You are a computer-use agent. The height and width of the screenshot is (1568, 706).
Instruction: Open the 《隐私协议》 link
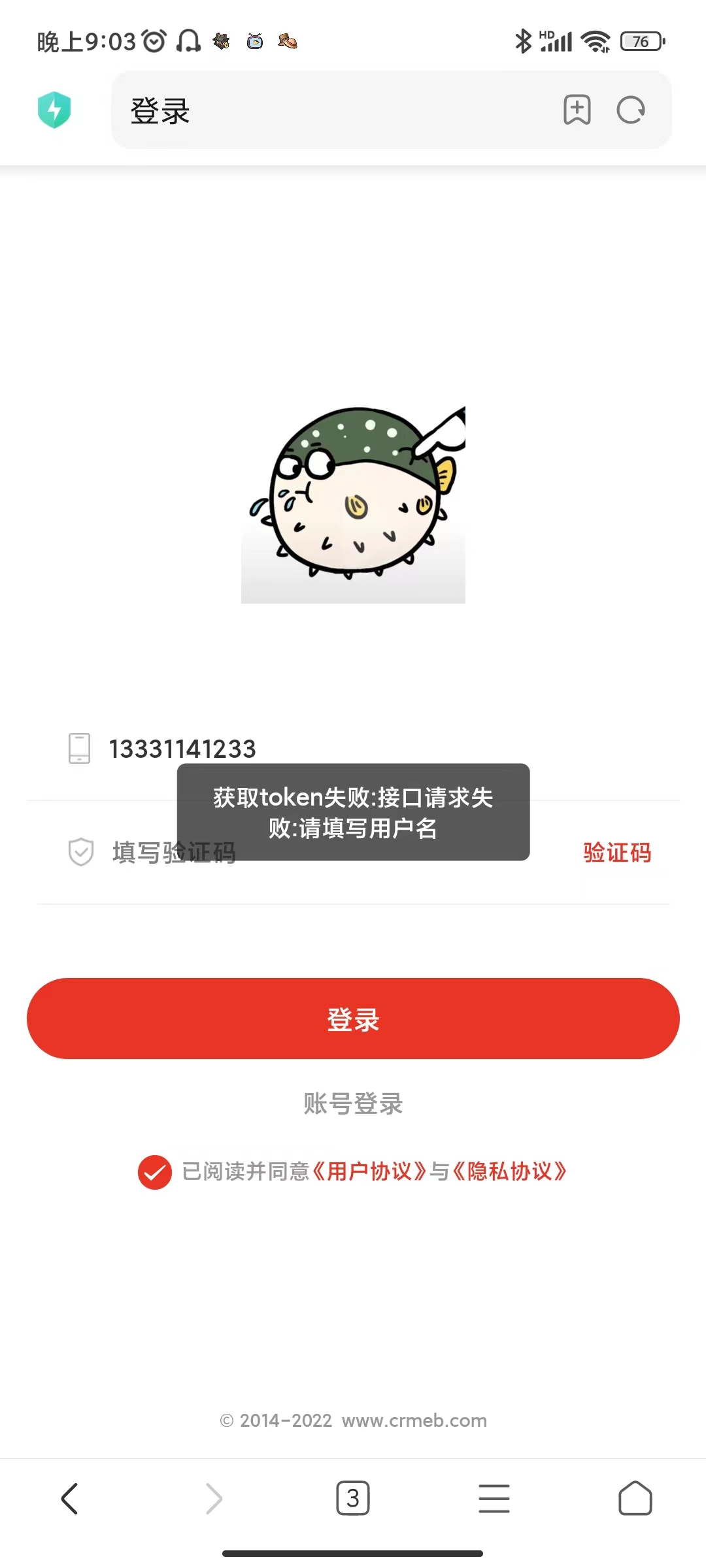pos(509,1171)
